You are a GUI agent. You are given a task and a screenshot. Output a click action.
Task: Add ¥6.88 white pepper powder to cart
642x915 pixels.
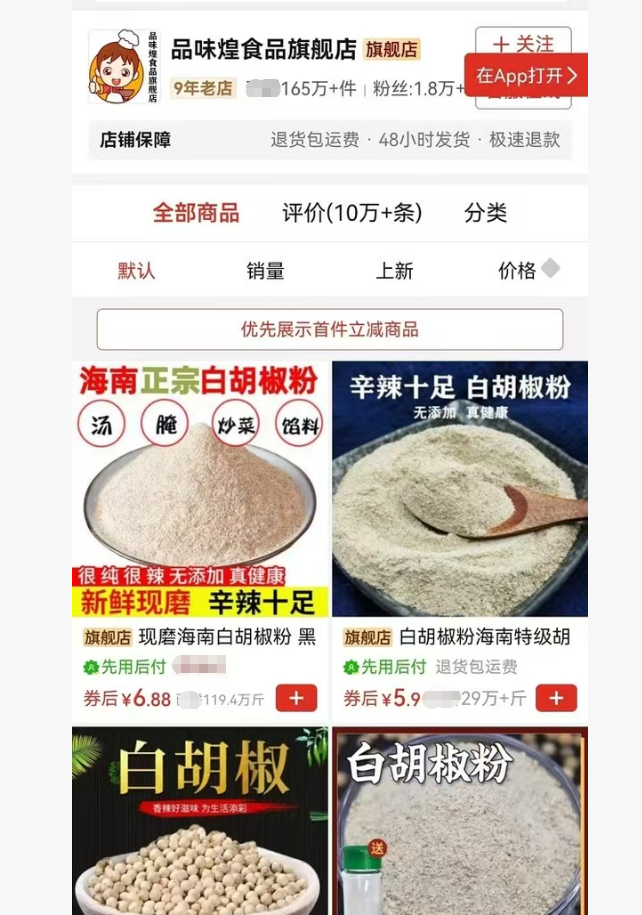pyautogui.click(x=296, y=697)
